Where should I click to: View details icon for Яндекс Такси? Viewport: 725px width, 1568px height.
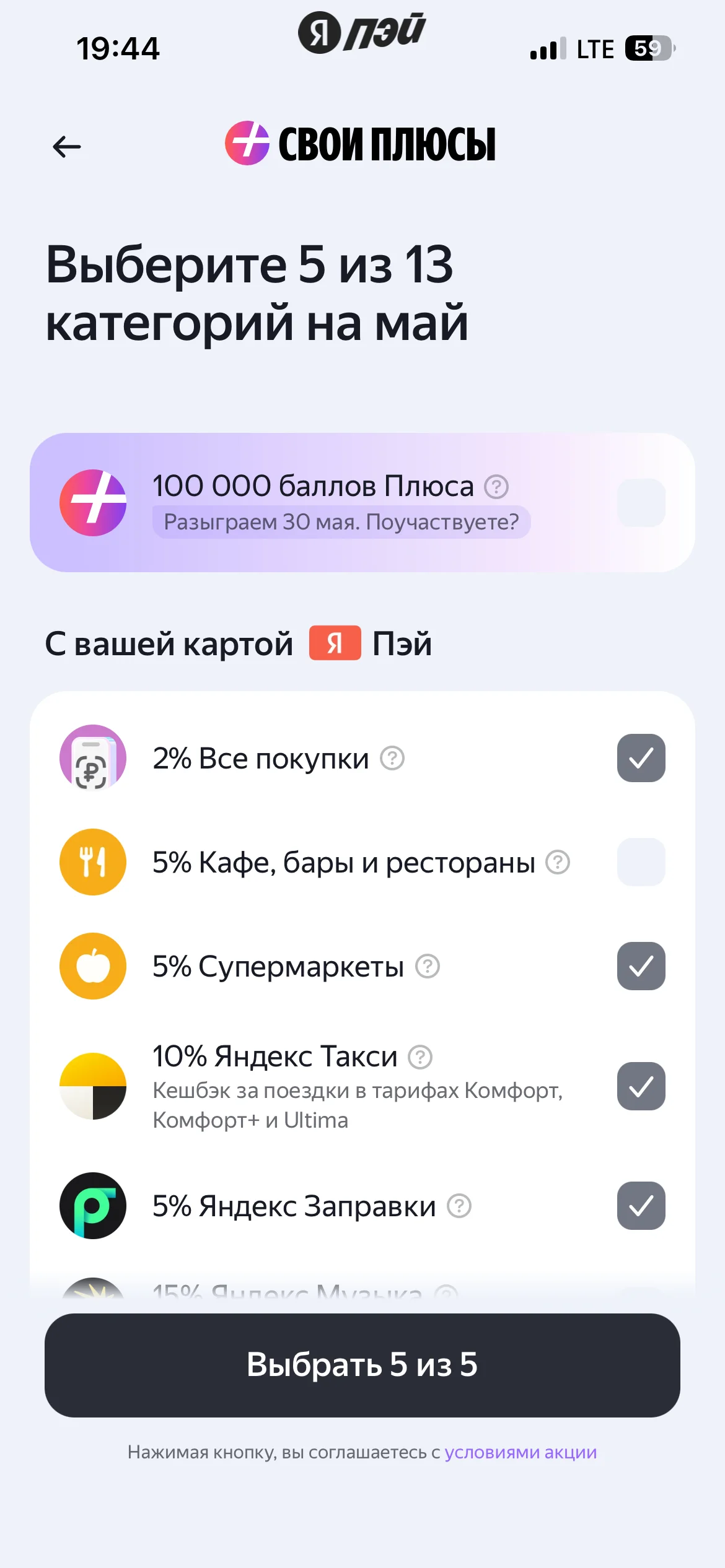click(420, 1057)
